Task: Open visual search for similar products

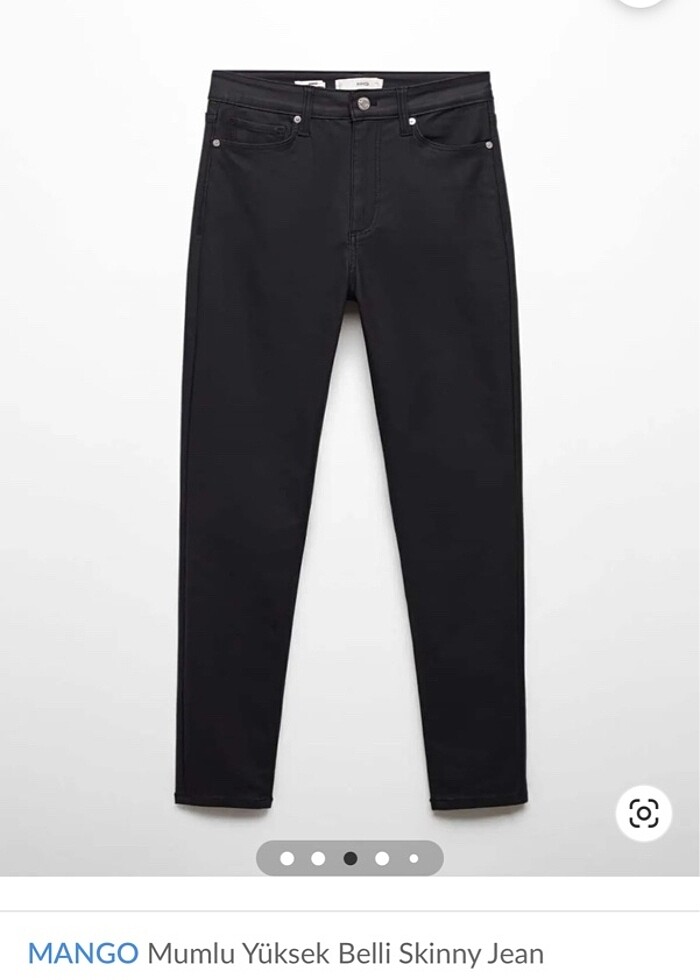Action: [x=644, y=813]
